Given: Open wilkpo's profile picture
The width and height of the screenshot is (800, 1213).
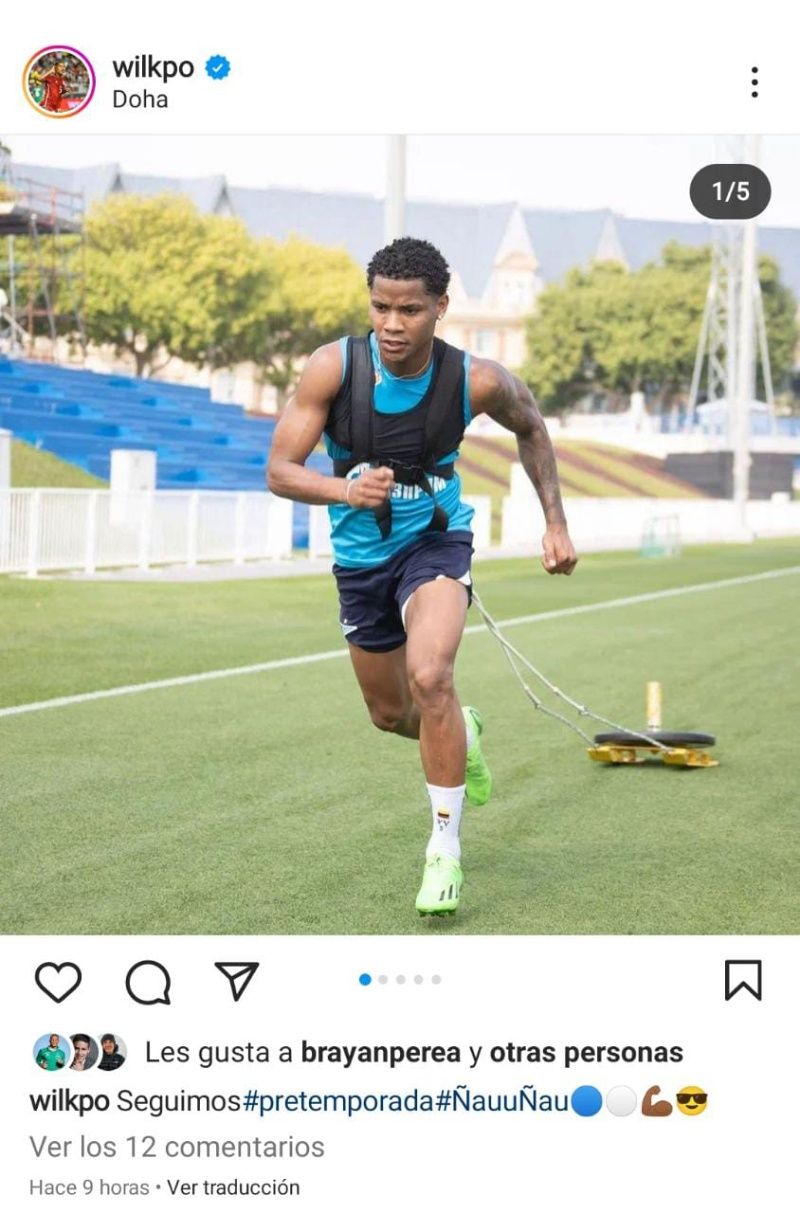Looking at the screenshot, I should (59, 81).
